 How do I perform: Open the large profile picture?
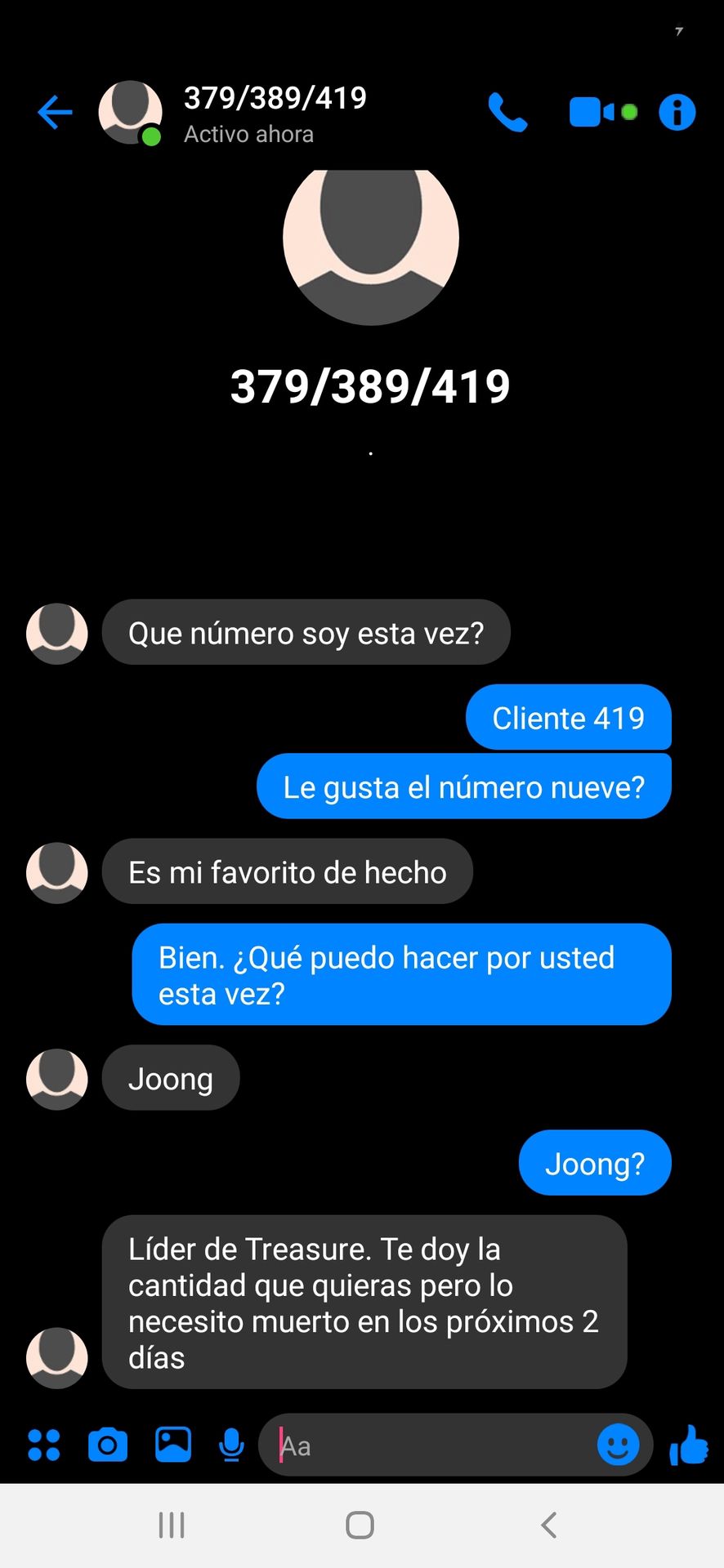coord(371,238)
